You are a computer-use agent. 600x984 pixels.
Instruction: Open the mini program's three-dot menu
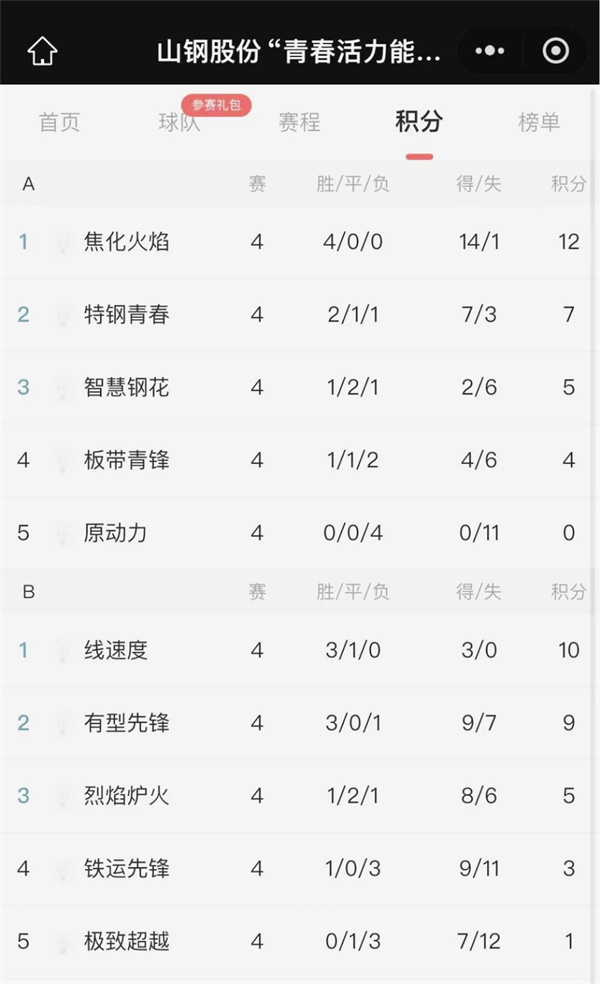coord(489,51)
